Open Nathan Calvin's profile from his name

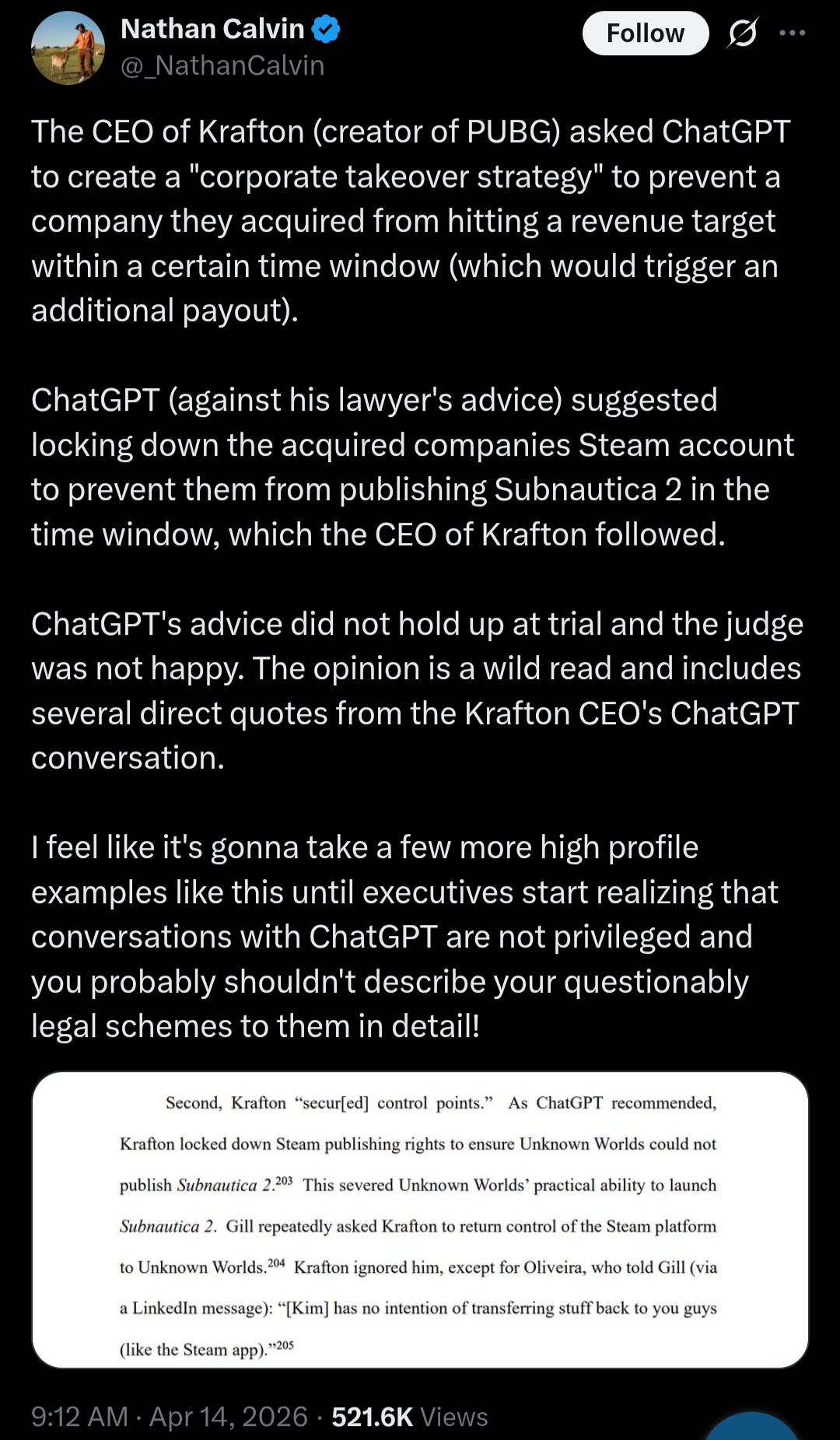(212, 30)
